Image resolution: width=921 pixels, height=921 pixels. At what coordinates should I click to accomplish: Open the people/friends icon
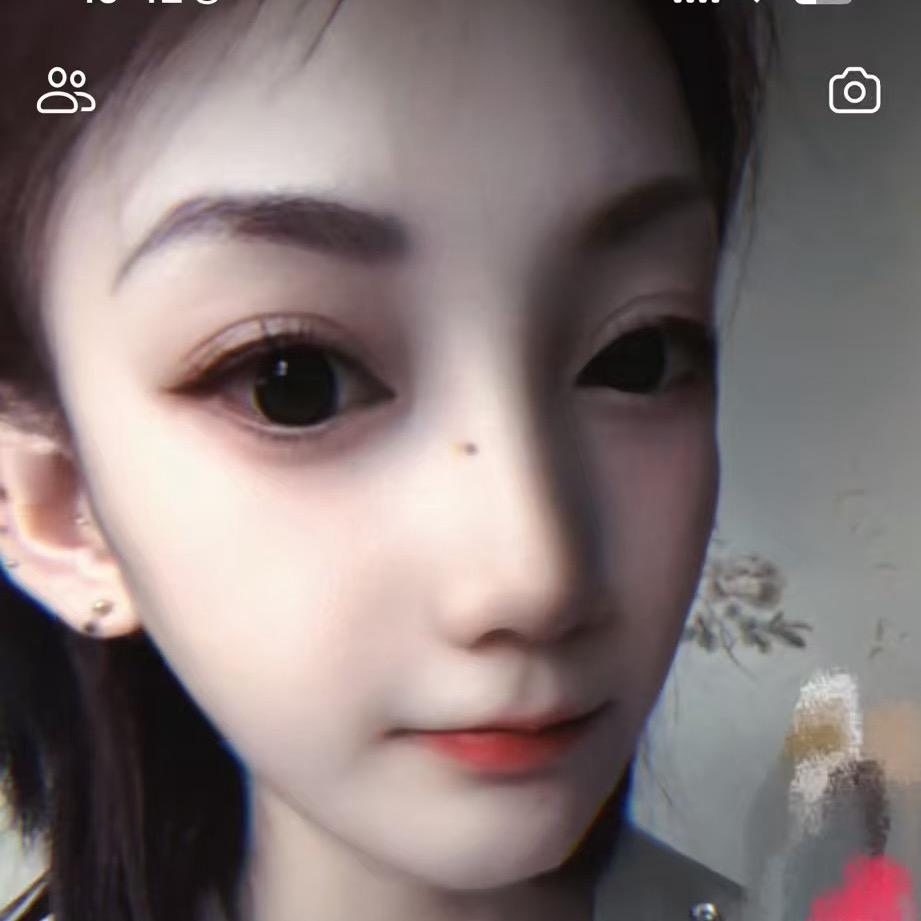66,91
